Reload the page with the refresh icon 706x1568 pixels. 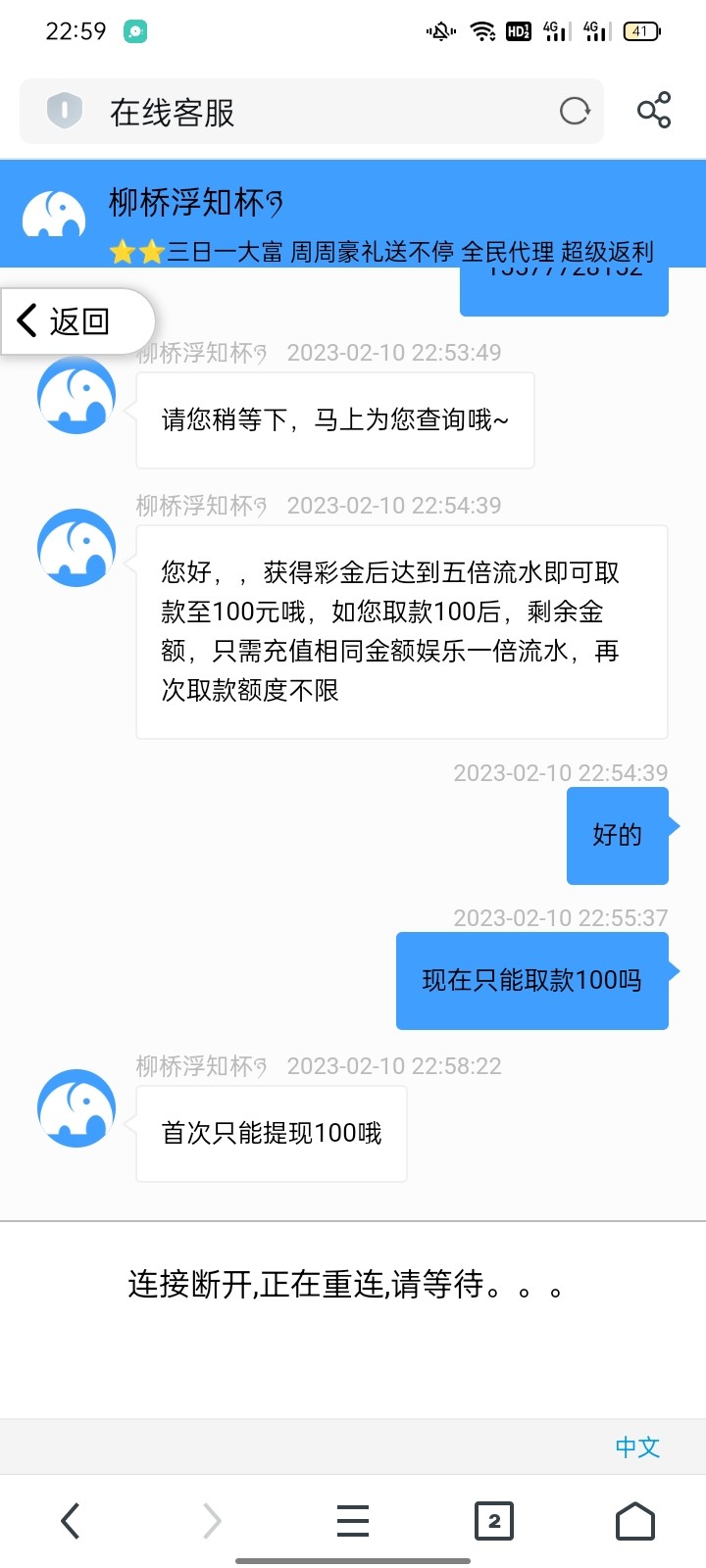pyautogui.click(x=575, y=112)
